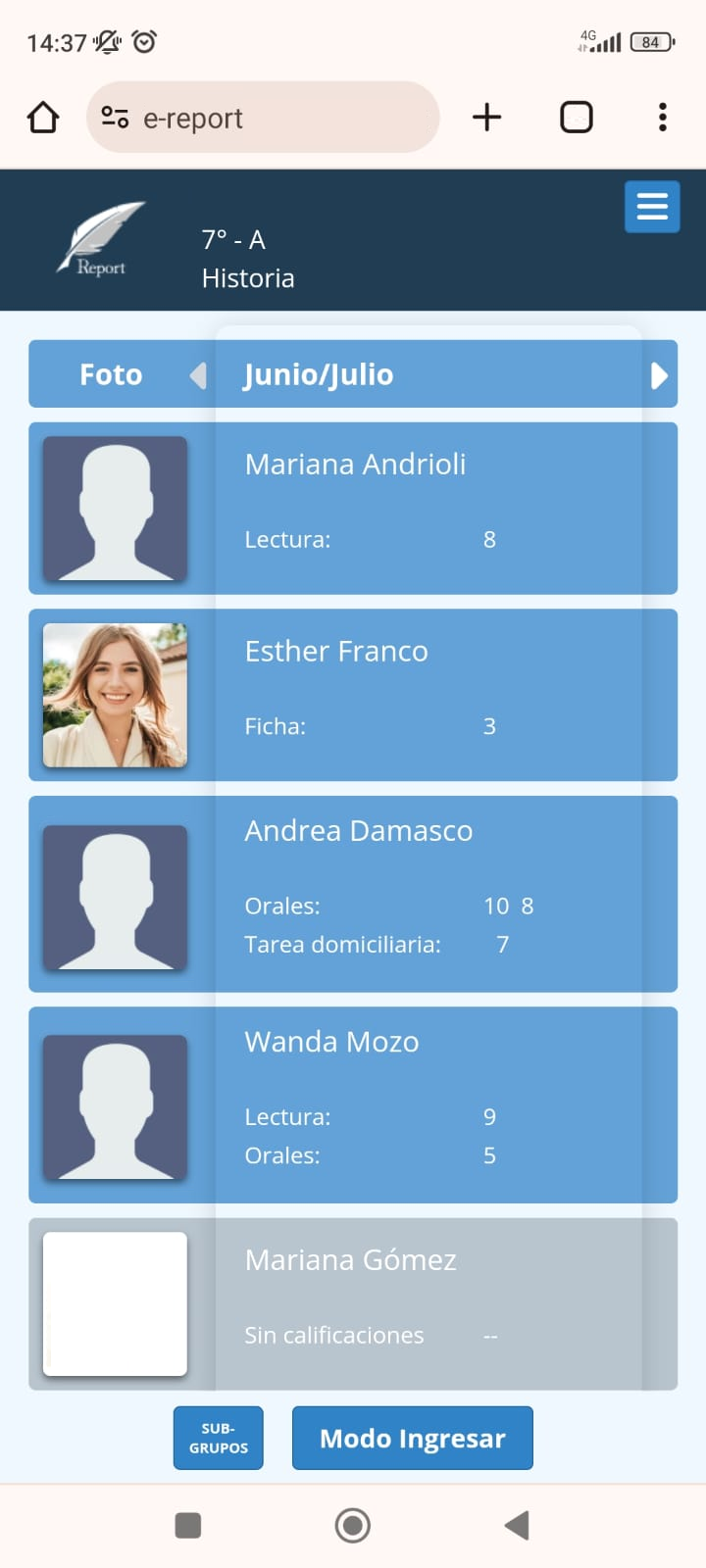Open a new browser tab
Screen dimensions: 706x1568
pos(486,118)
